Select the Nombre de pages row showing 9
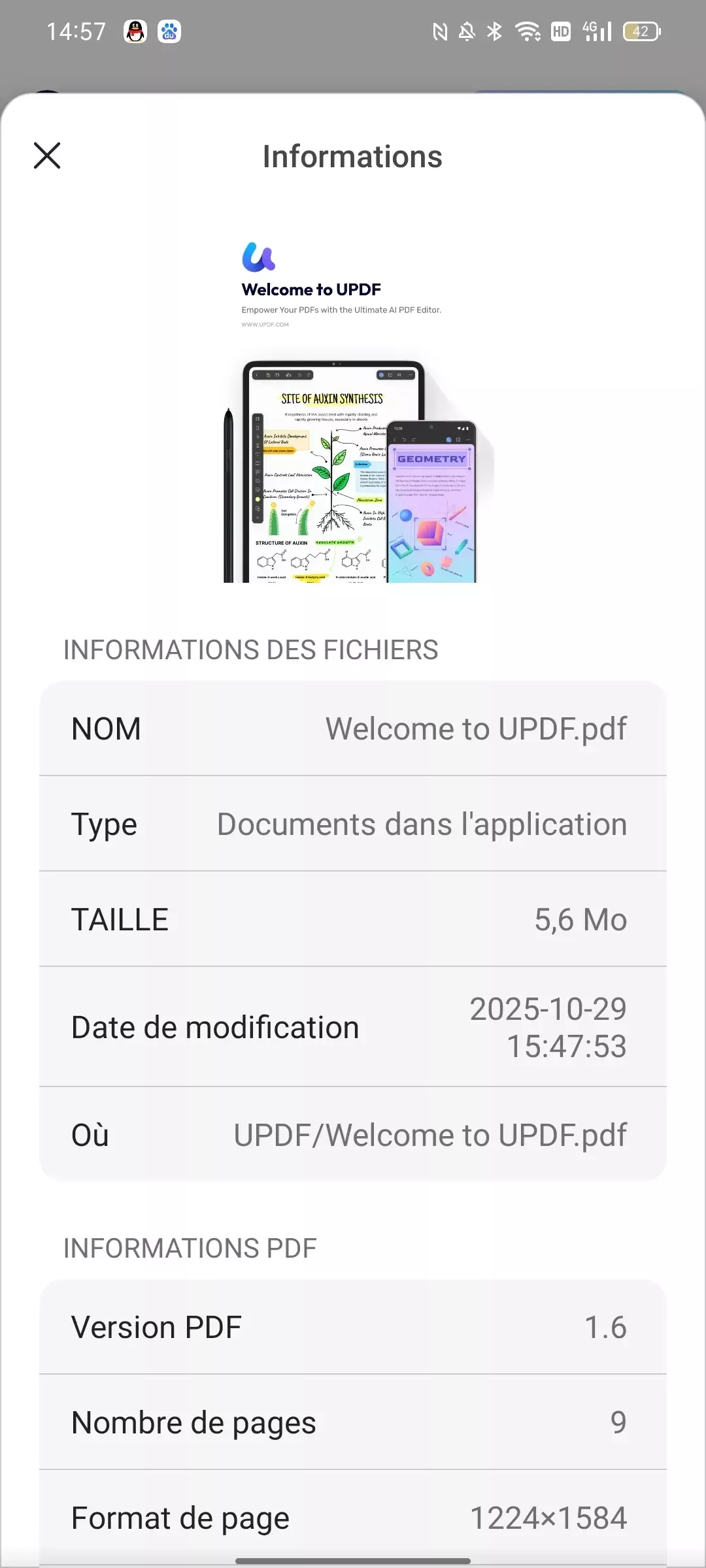Screen dimensions: 706x1568 coord(353,1422)
